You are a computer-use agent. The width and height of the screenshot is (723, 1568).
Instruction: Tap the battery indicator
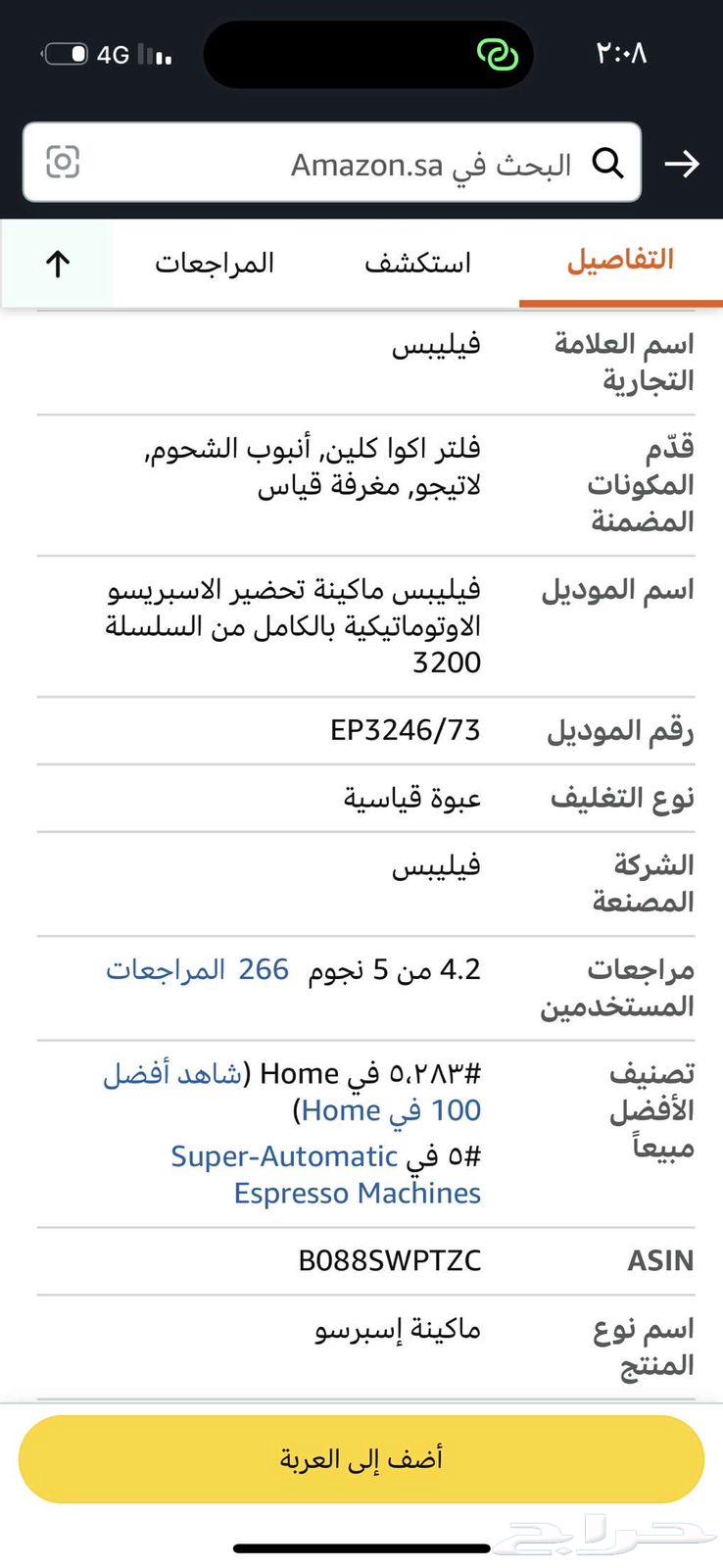(66, 55)
